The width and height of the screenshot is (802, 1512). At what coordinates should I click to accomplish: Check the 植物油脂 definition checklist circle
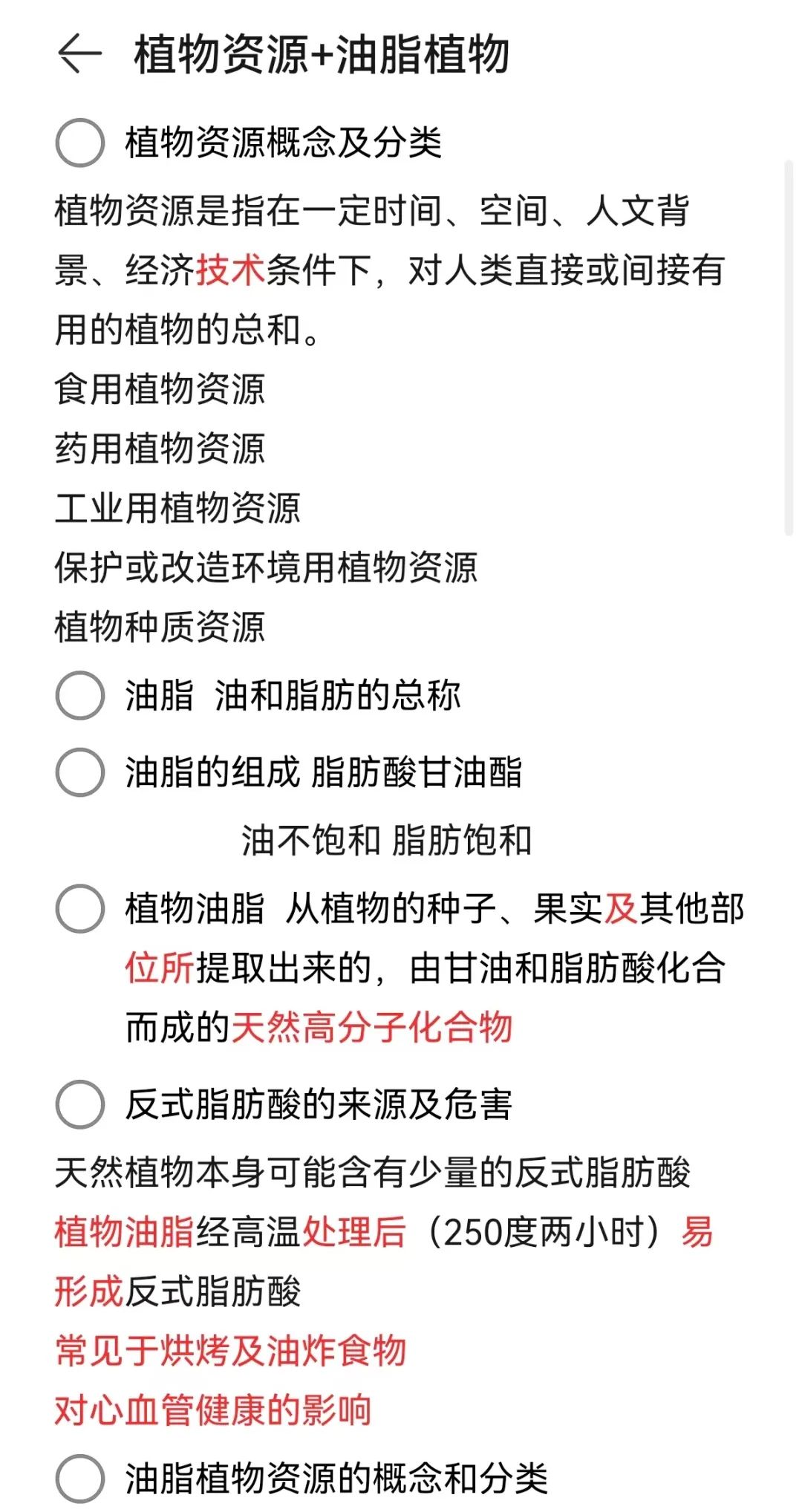[79, 908]
